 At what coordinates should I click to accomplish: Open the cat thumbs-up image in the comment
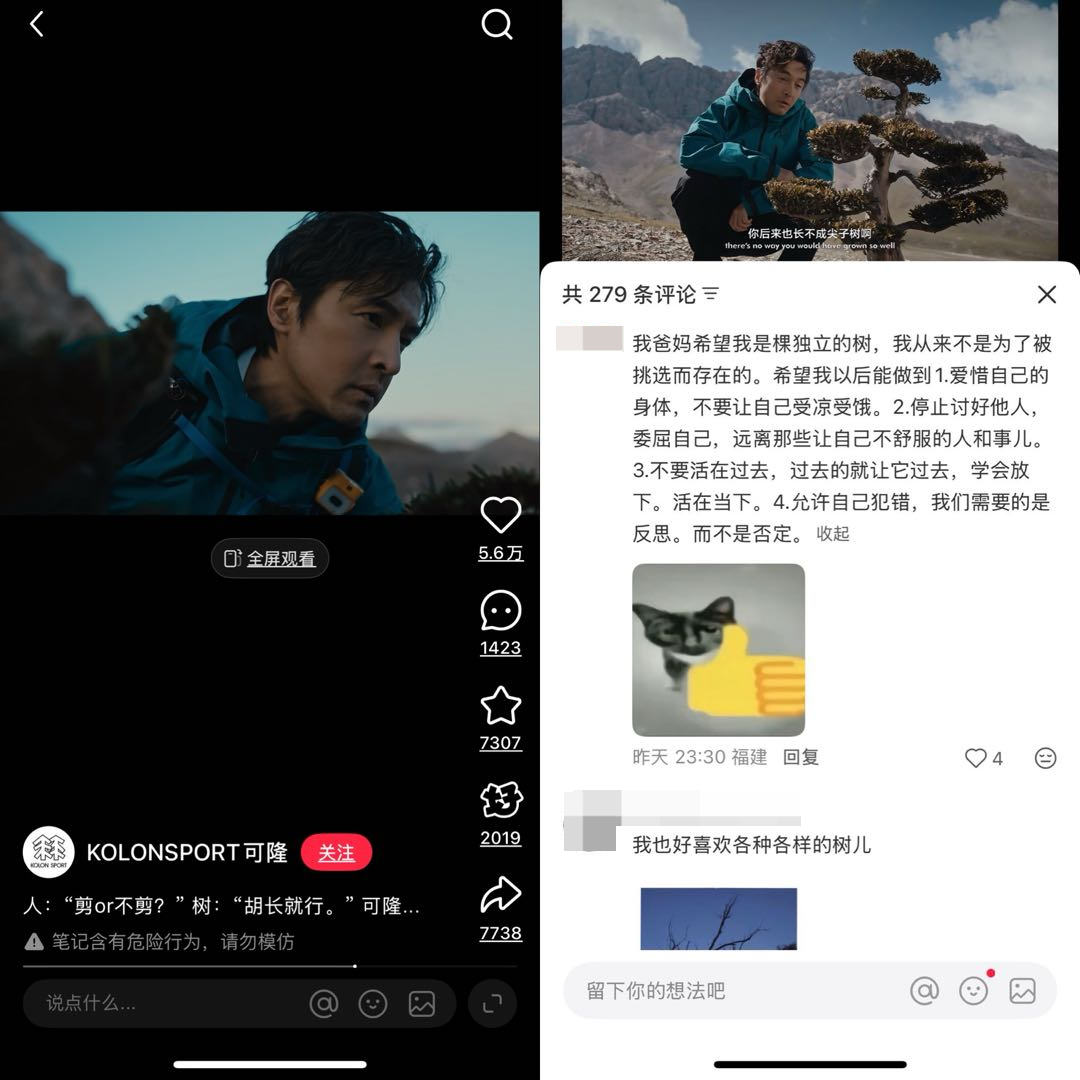(718, 650)
